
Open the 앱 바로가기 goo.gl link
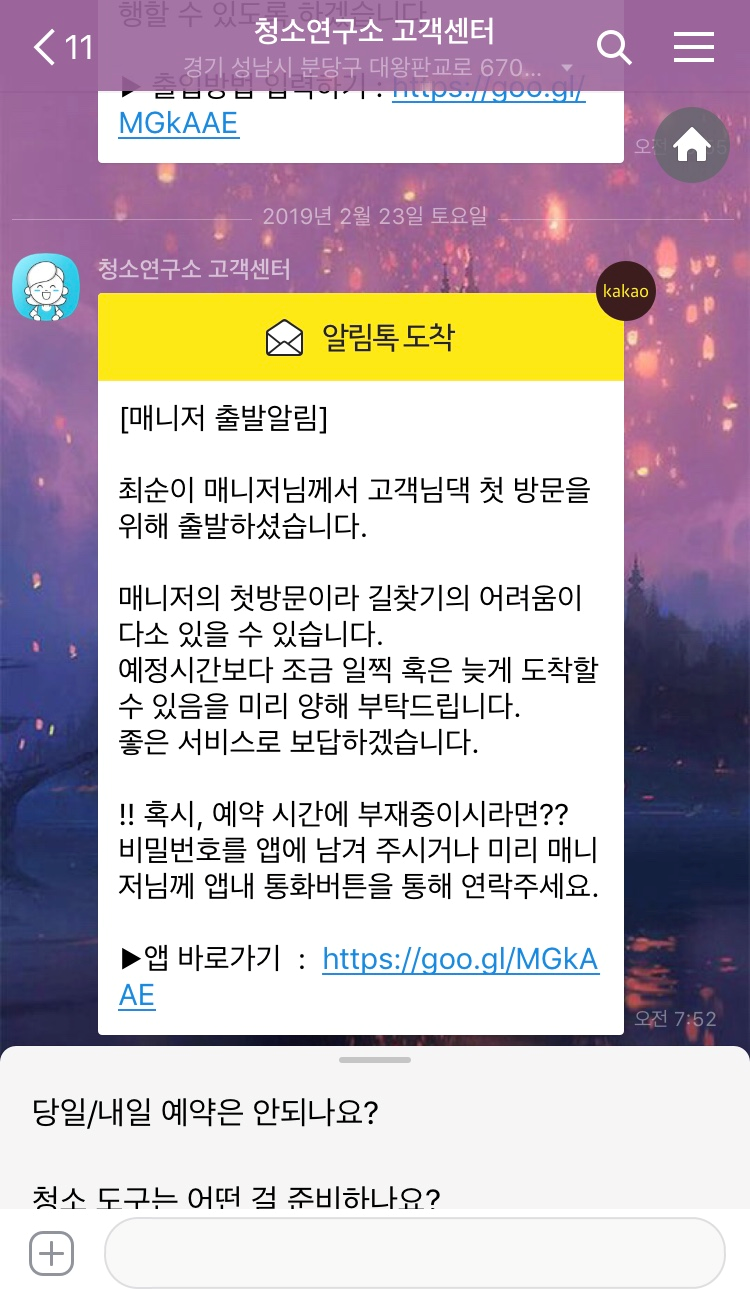coord(459,960)
